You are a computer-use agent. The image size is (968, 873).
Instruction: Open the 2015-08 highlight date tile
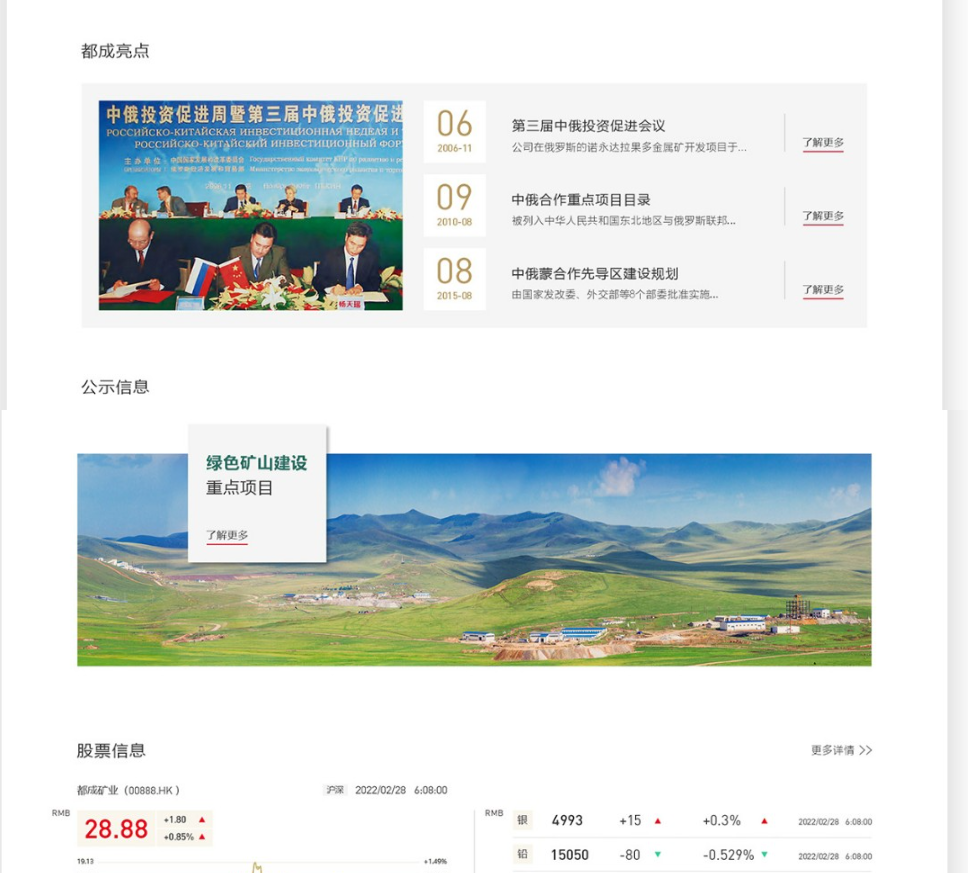pyautogui.click(x=454, y=279)
